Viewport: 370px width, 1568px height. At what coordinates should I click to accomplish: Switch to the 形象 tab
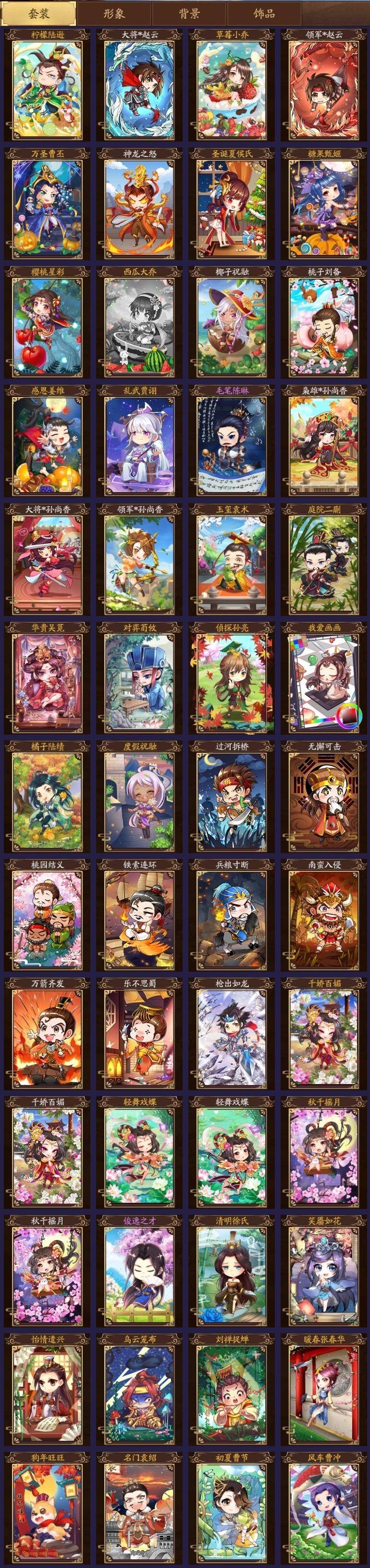(x=113, y=13)
